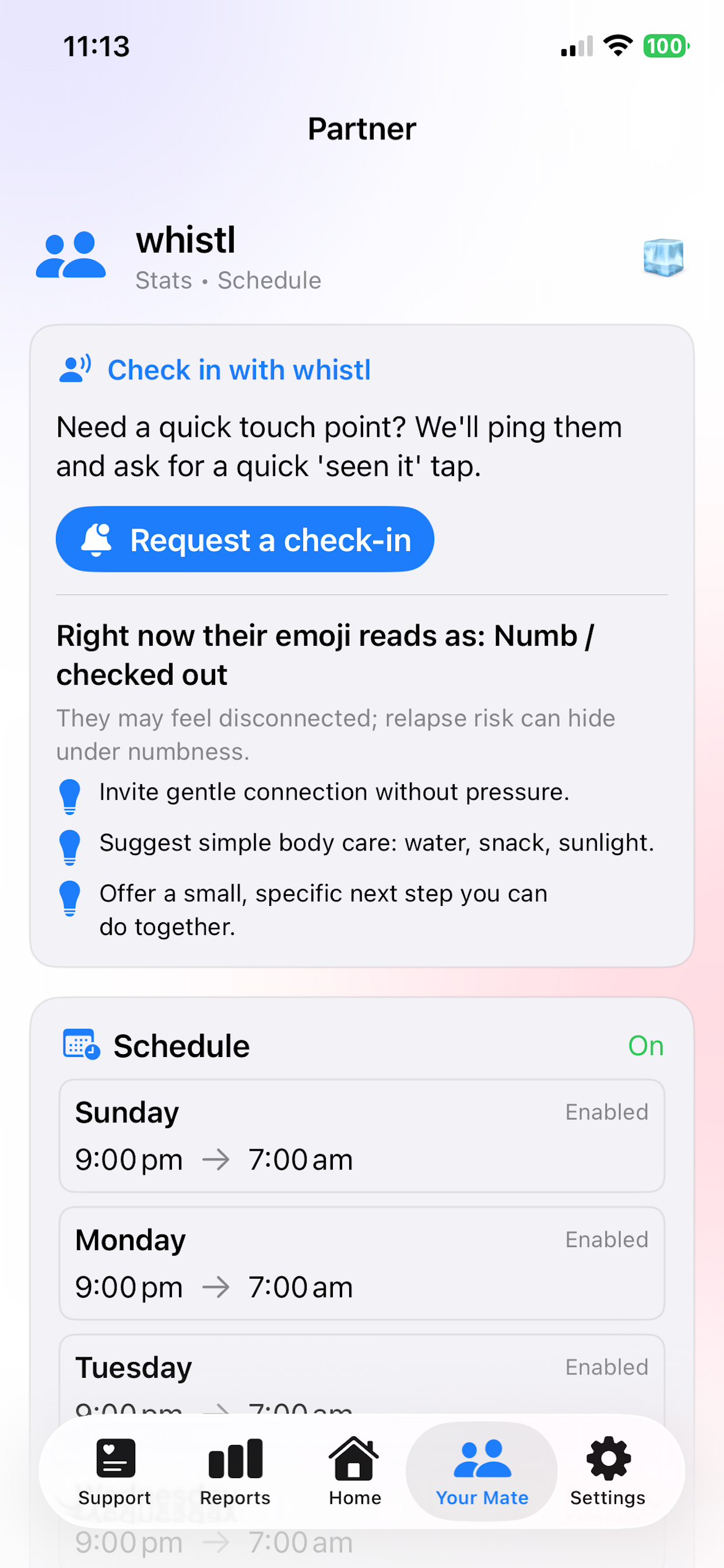Request a check-in from whistl
The image size is (724, 1568).
tap(245, 540)
